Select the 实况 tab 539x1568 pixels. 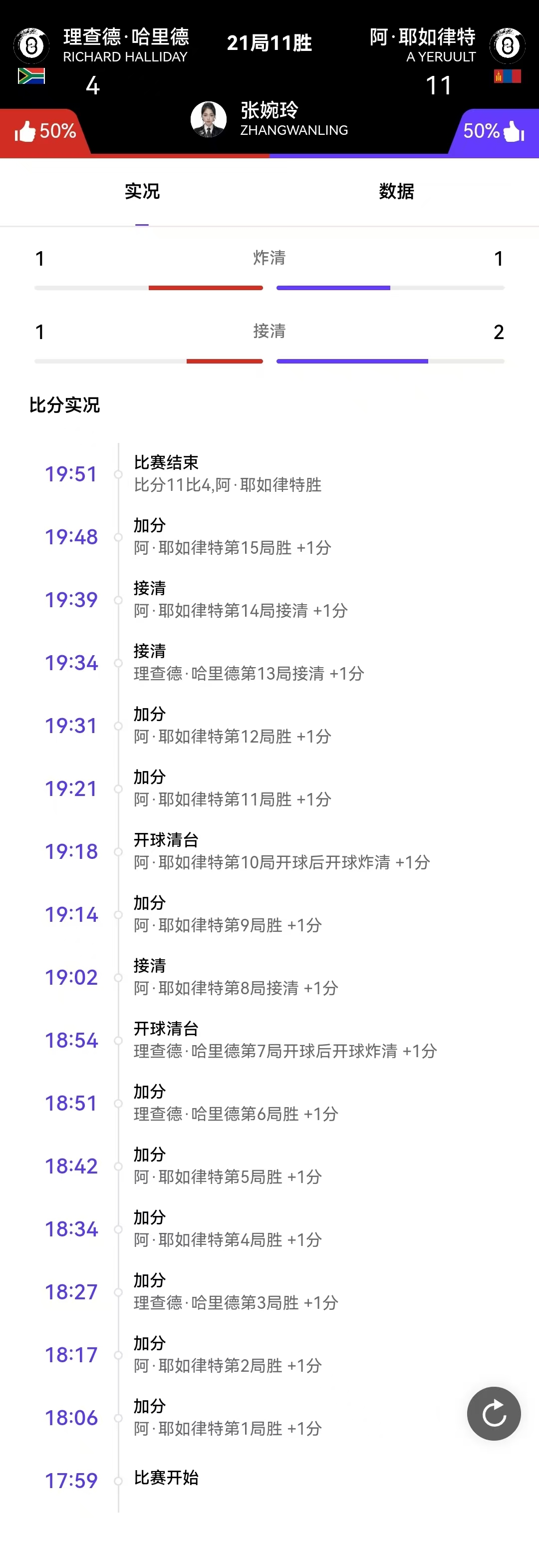(142, 192)
